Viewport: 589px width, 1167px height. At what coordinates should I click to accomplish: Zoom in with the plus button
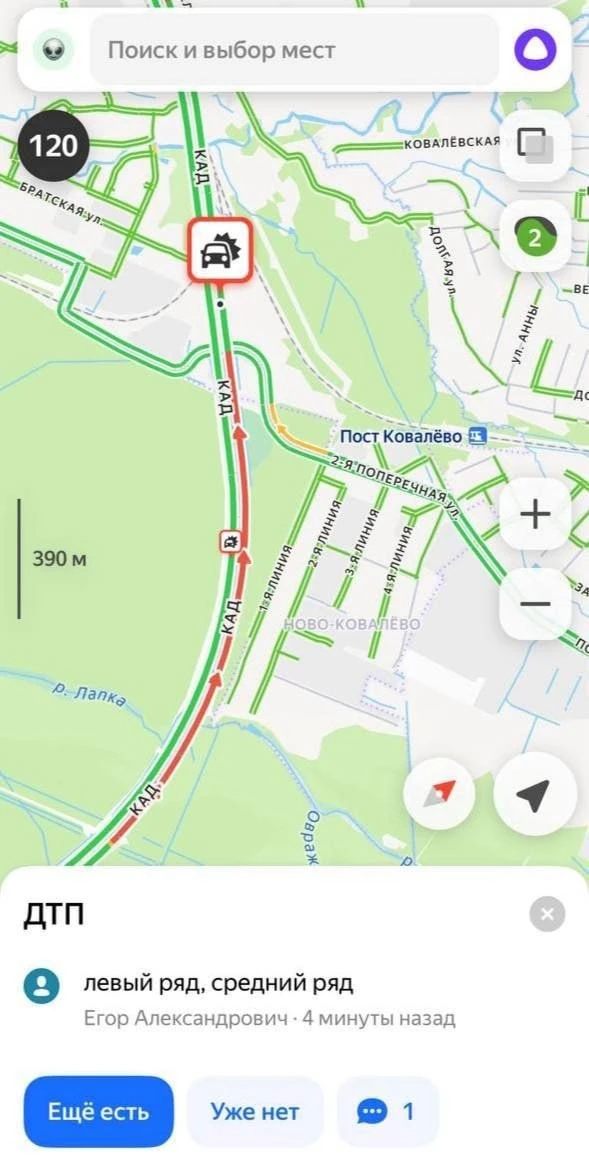point(535,514)
